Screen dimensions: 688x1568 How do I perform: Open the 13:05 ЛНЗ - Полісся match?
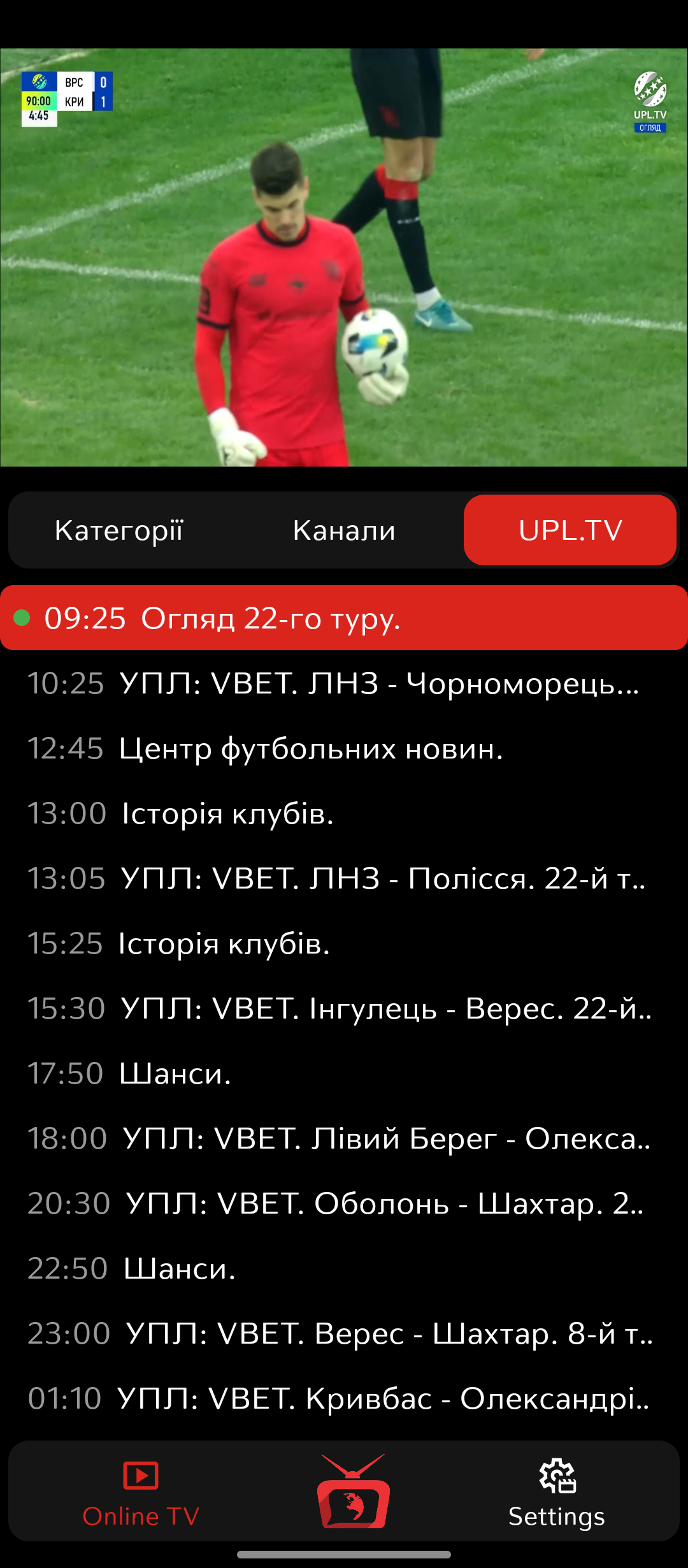click(x=344, y=878)
